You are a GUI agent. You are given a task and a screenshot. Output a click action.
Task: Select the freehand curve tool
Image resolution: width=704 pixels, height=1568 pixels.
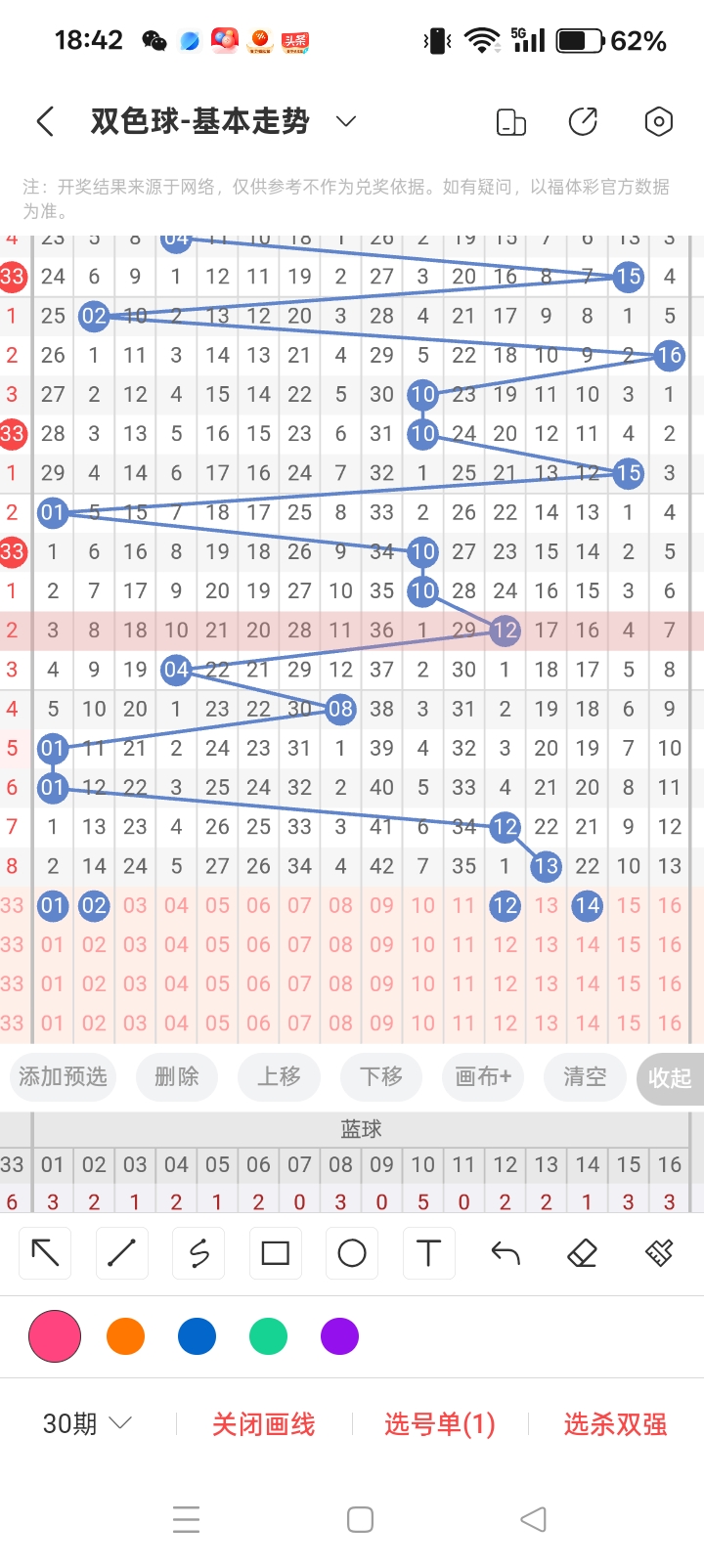click(198, 1252)
